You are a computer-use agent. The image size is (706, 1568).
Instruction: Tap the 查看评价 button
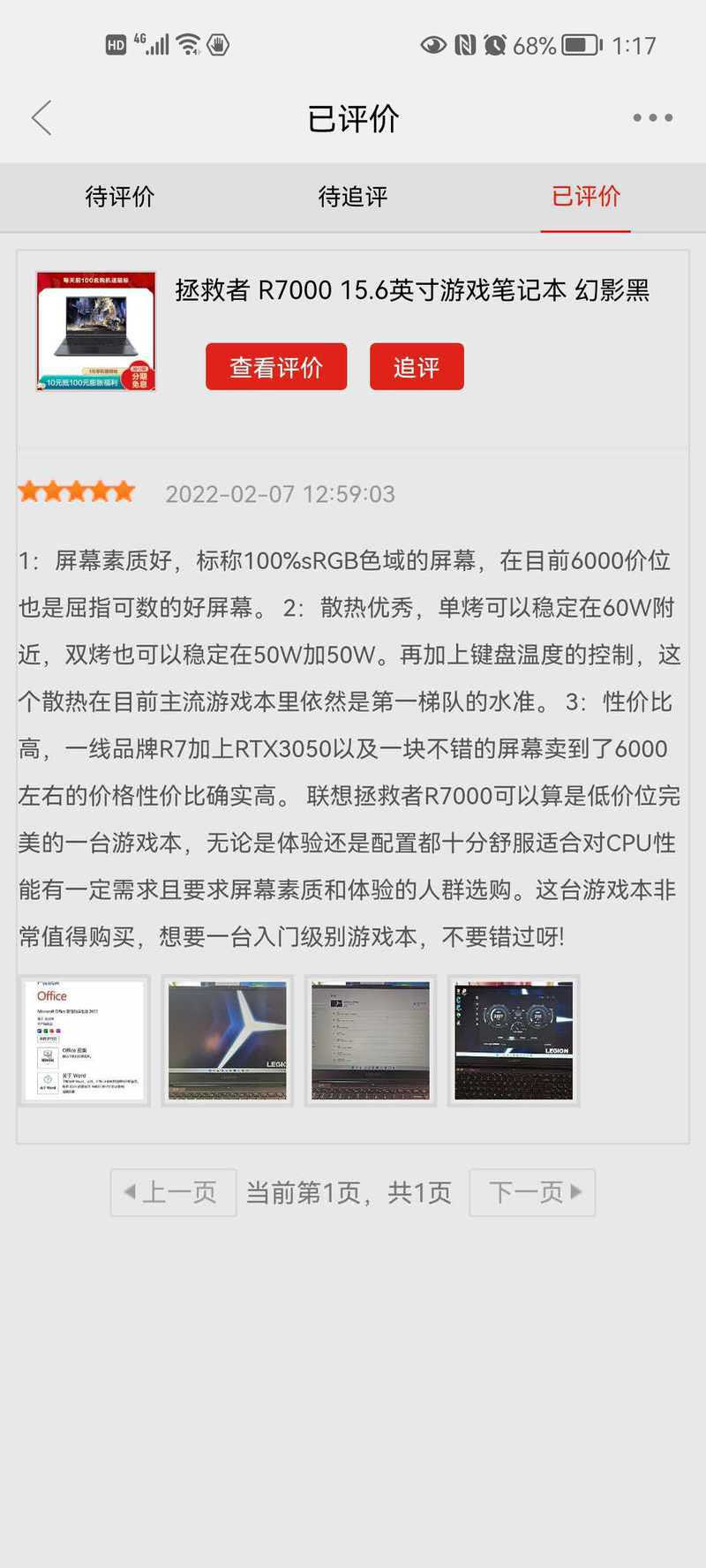(276, 367)
